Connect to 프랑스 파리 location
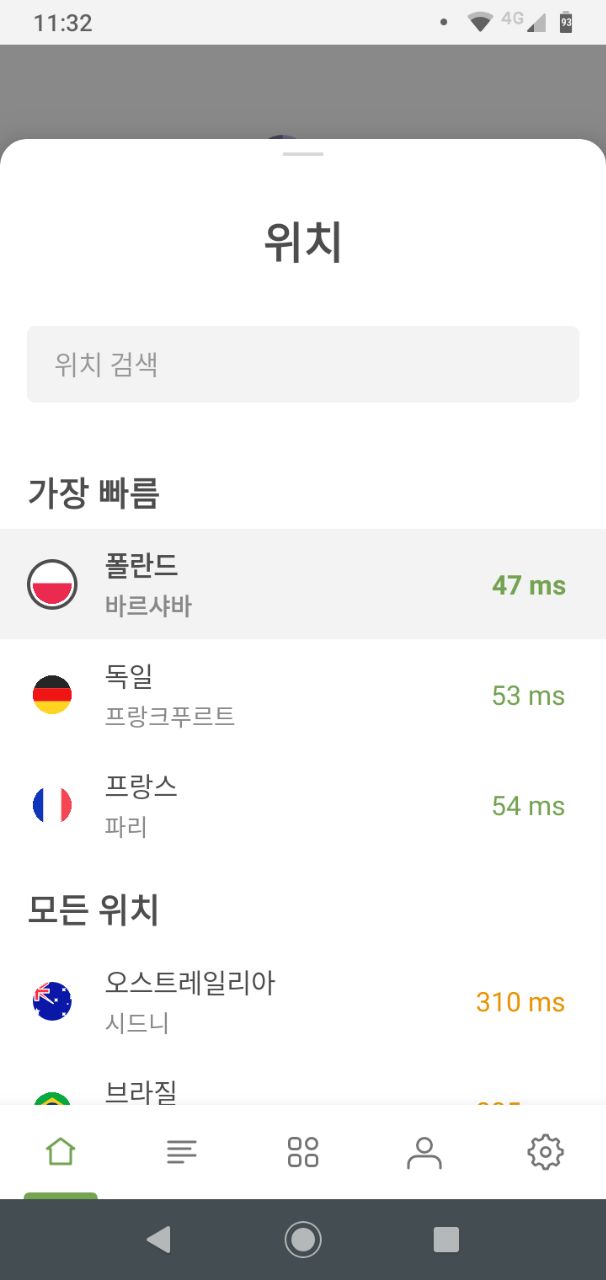Image resolution: width=606 pixels, height=1280 pixels. click(x=303, y=805)
